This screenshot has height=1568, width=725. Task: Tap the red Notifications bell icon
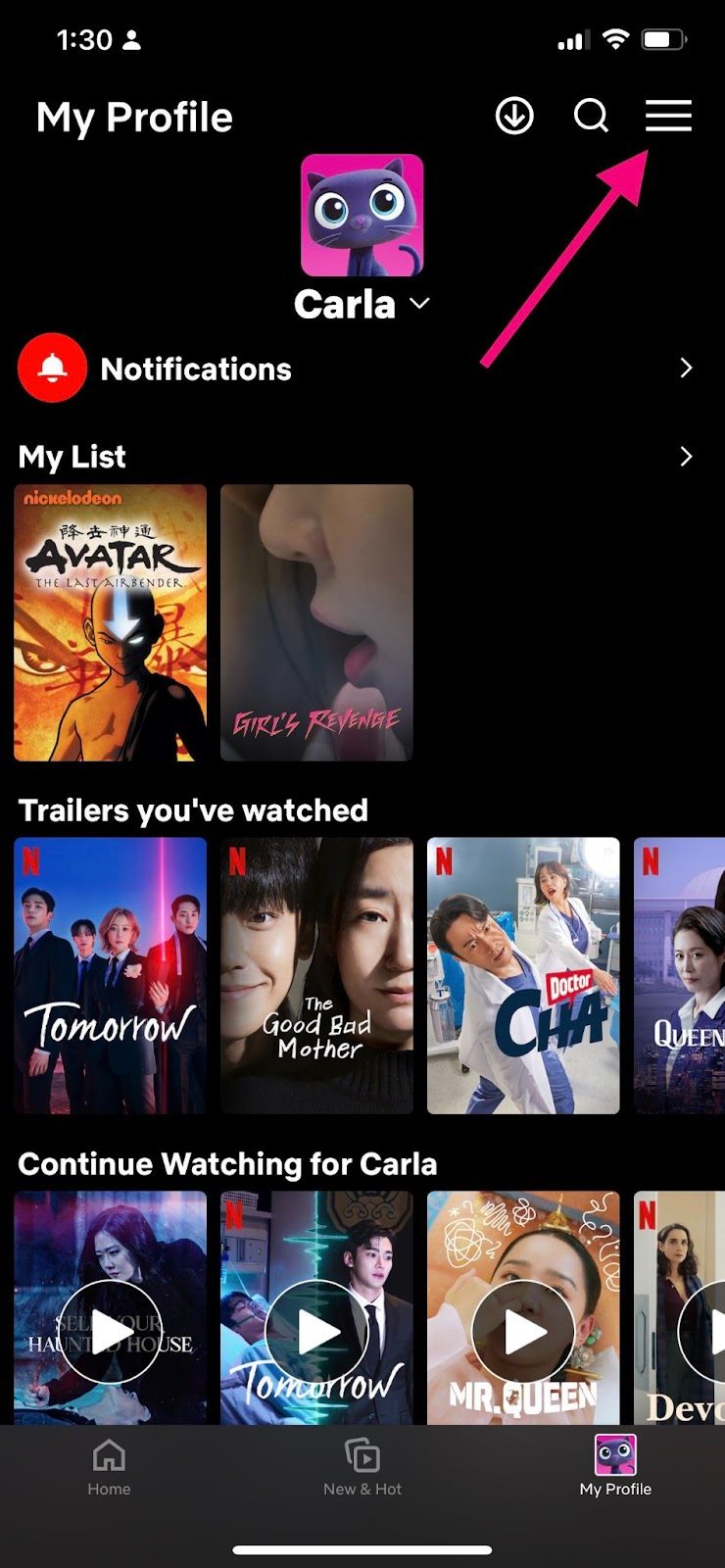click(51, 368)
